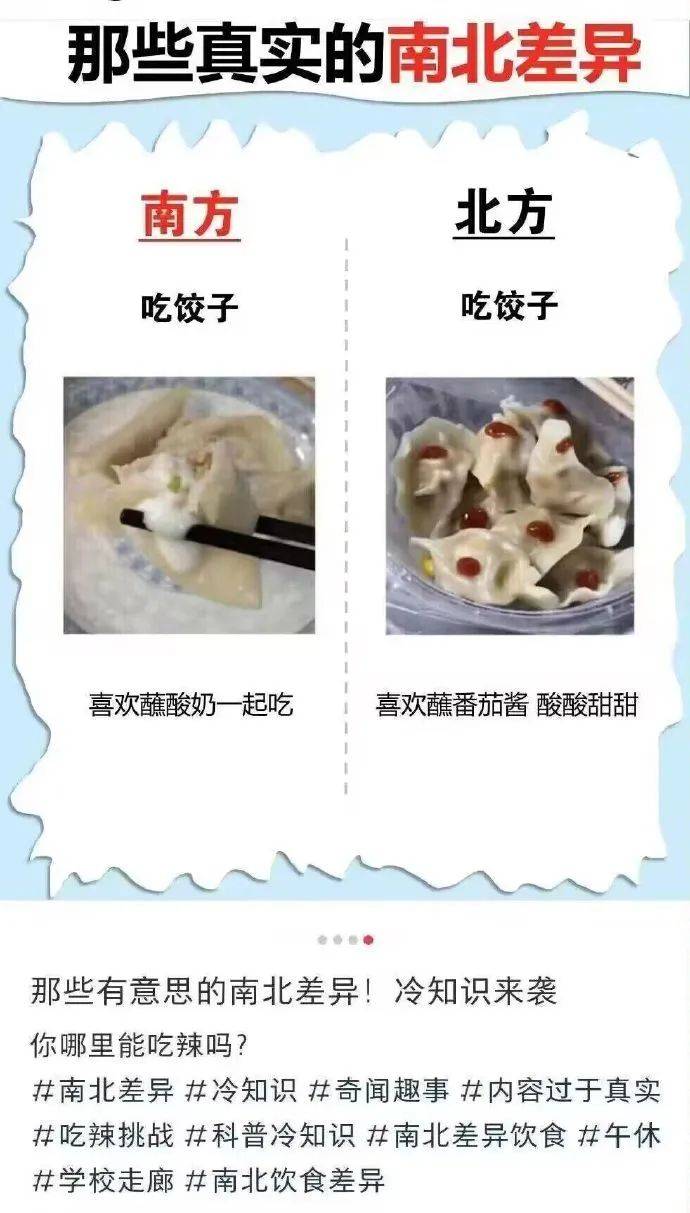View the #南北差异饮食 topic
The width and height of the screenshot is (690, 1213).
coord(467,1135)
